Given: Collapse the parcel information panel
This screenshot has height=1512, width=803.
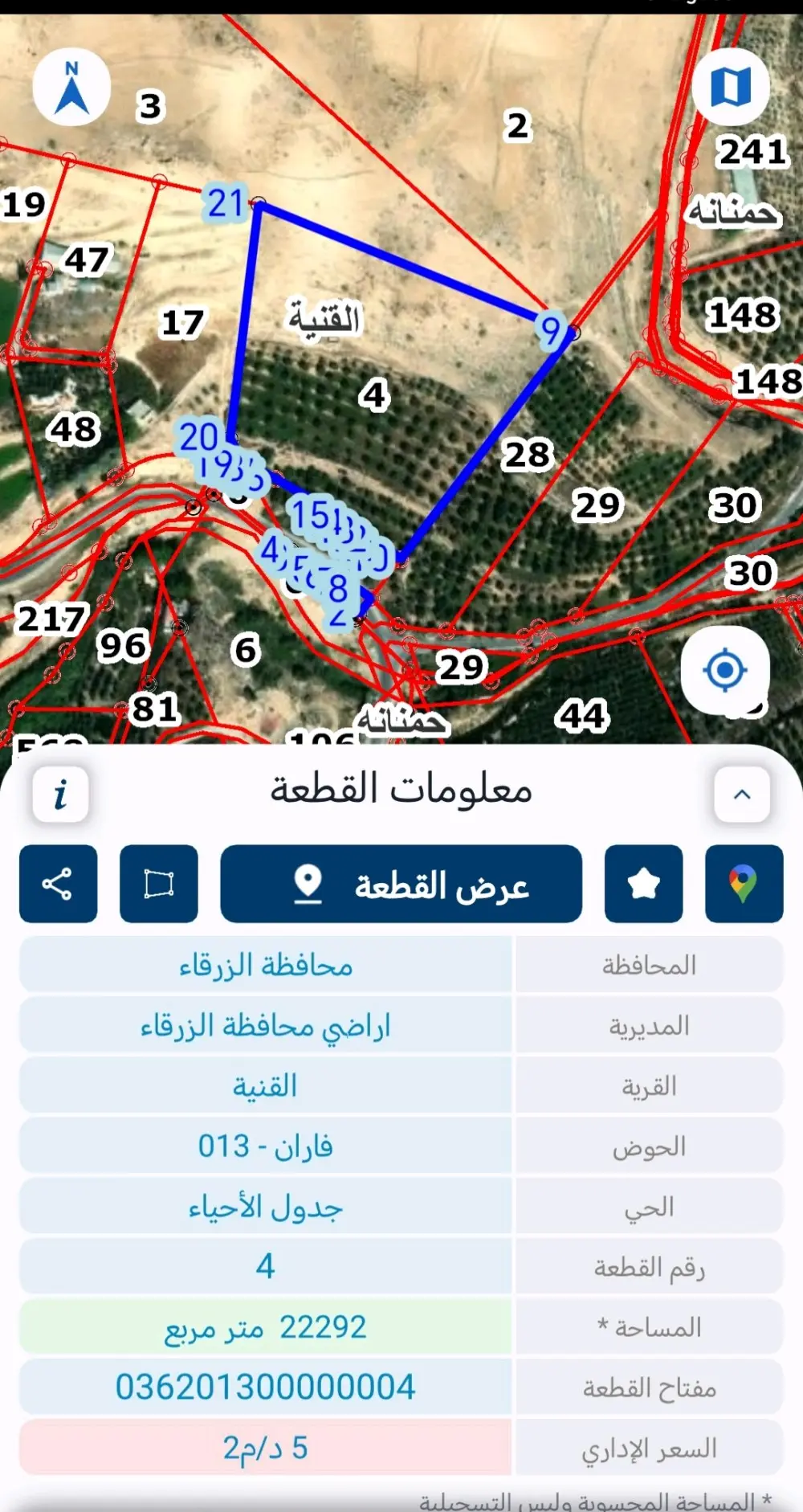Looking at the screenshot, I should 742,795.
